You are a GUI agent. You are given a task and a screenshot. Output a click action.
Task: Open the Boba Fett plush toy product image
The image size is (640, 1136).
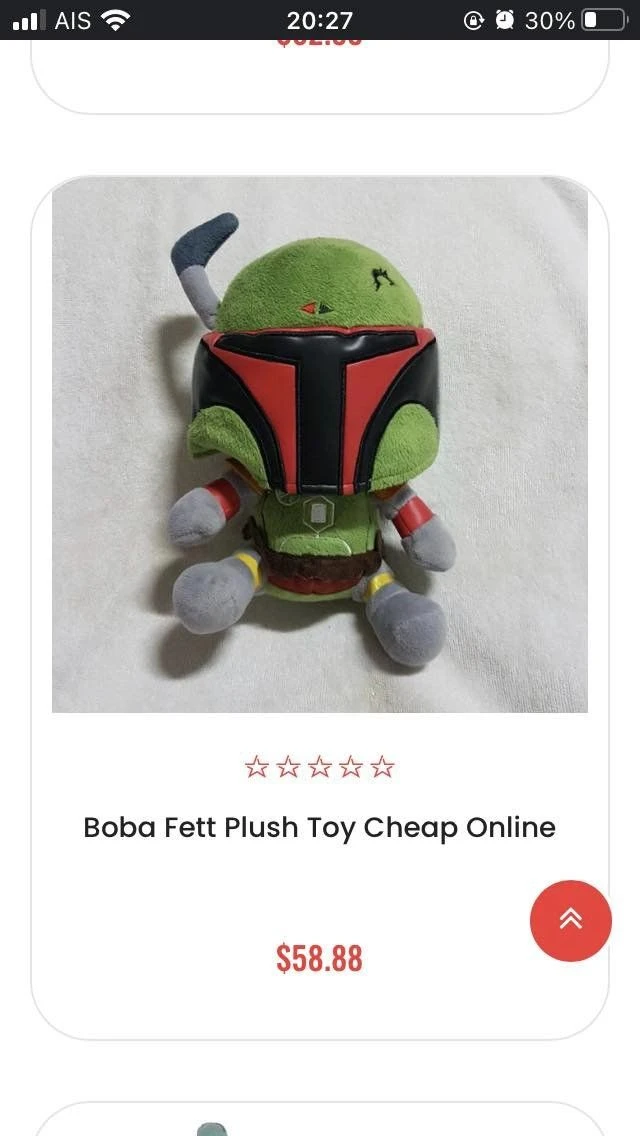tap(320, 445)
